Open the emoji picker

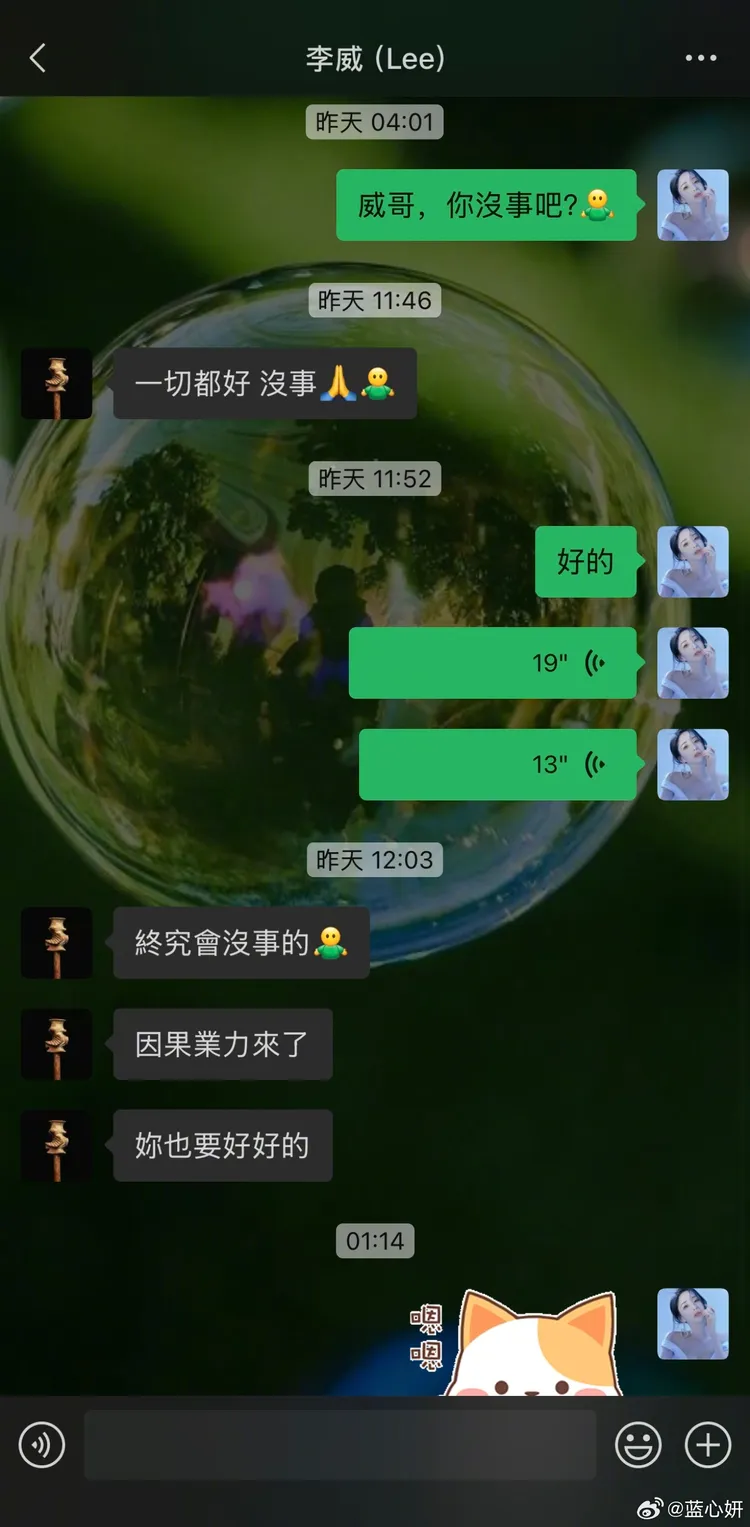[638, 1445]
